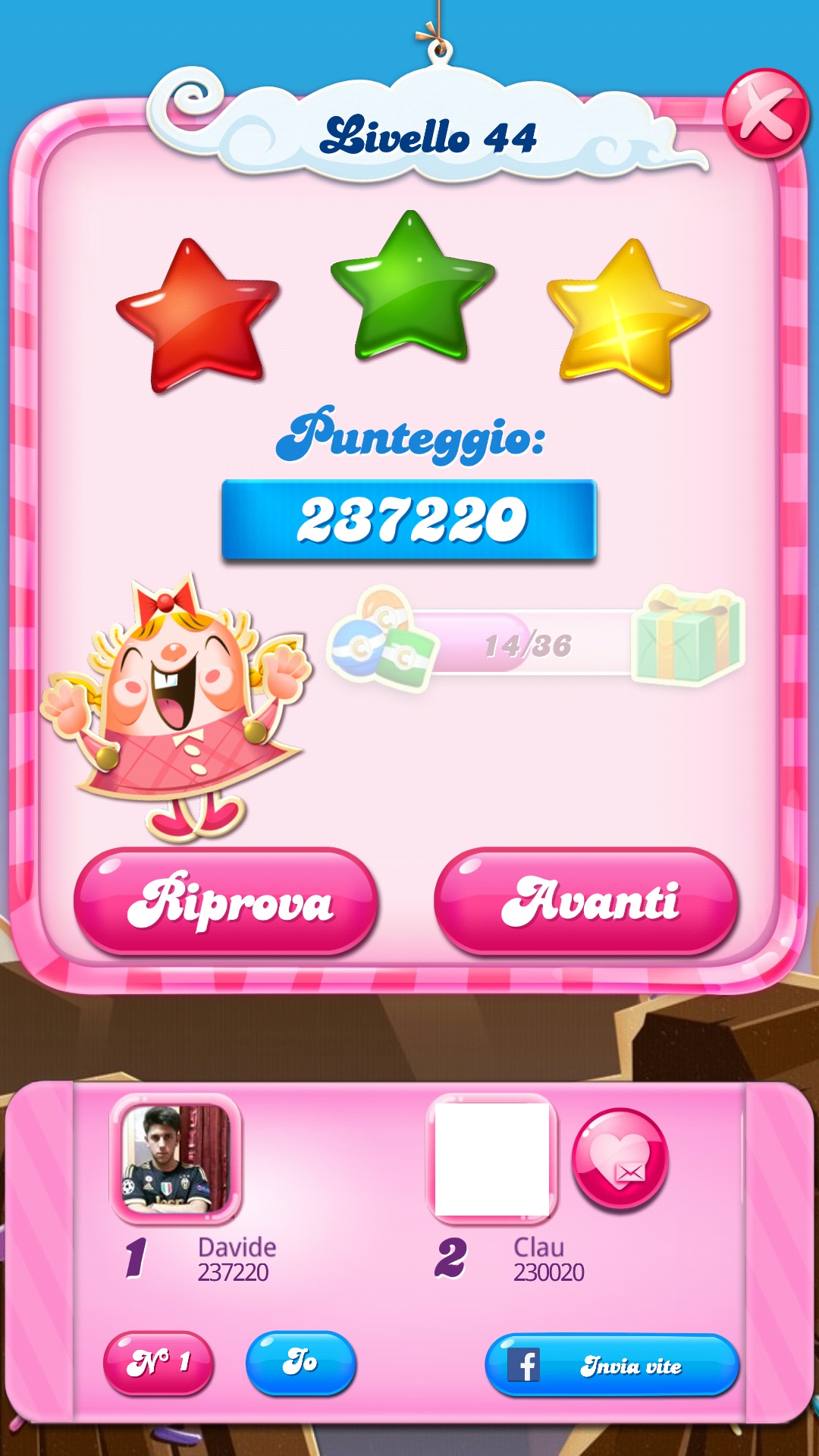This screenshot has height=1456, width=819.
Task: Open Clau's avatar tile
Action: pos(491,1159)
